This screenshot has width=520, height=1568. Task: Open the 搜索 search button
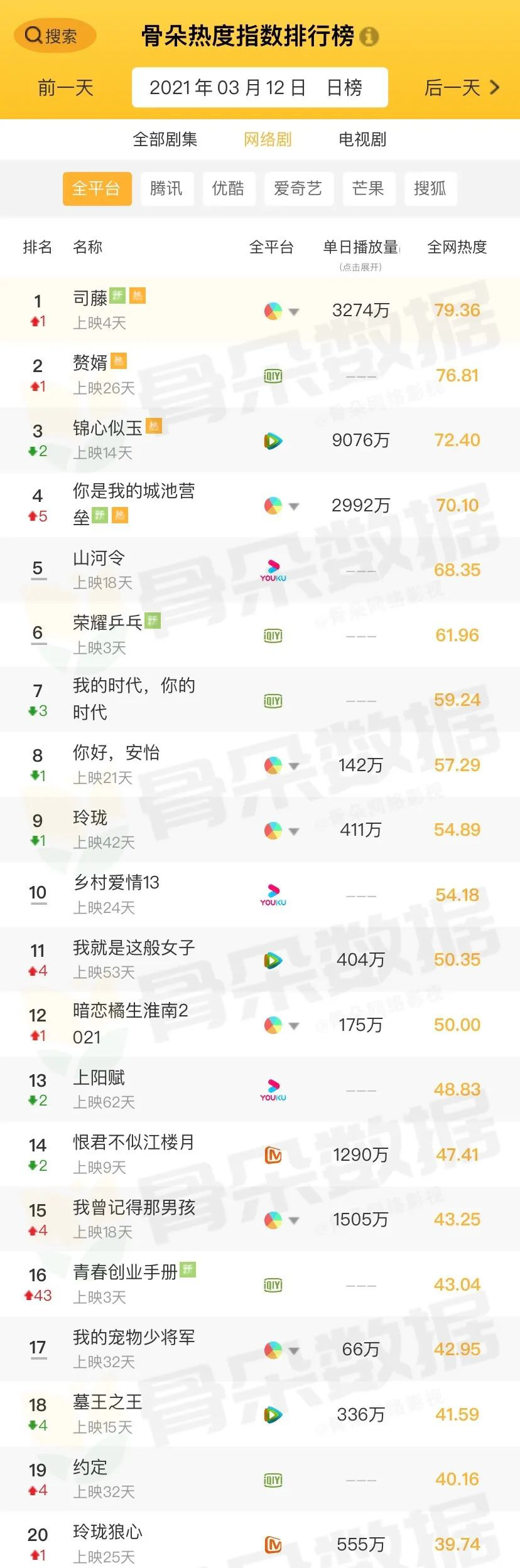point(54,36)
